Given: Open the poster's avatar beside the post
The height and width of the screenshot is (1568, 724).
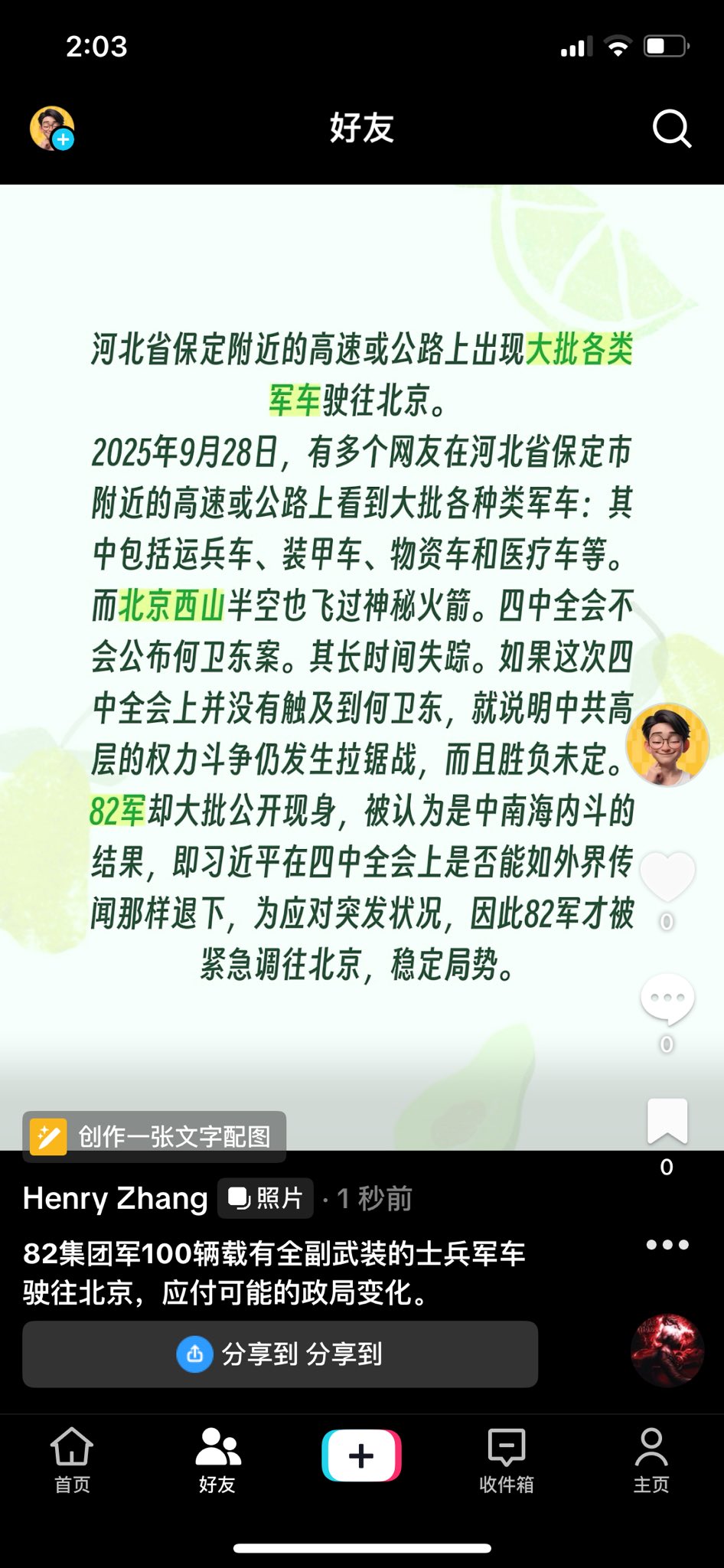Looking at the screenshot, I should click(667, 745).
